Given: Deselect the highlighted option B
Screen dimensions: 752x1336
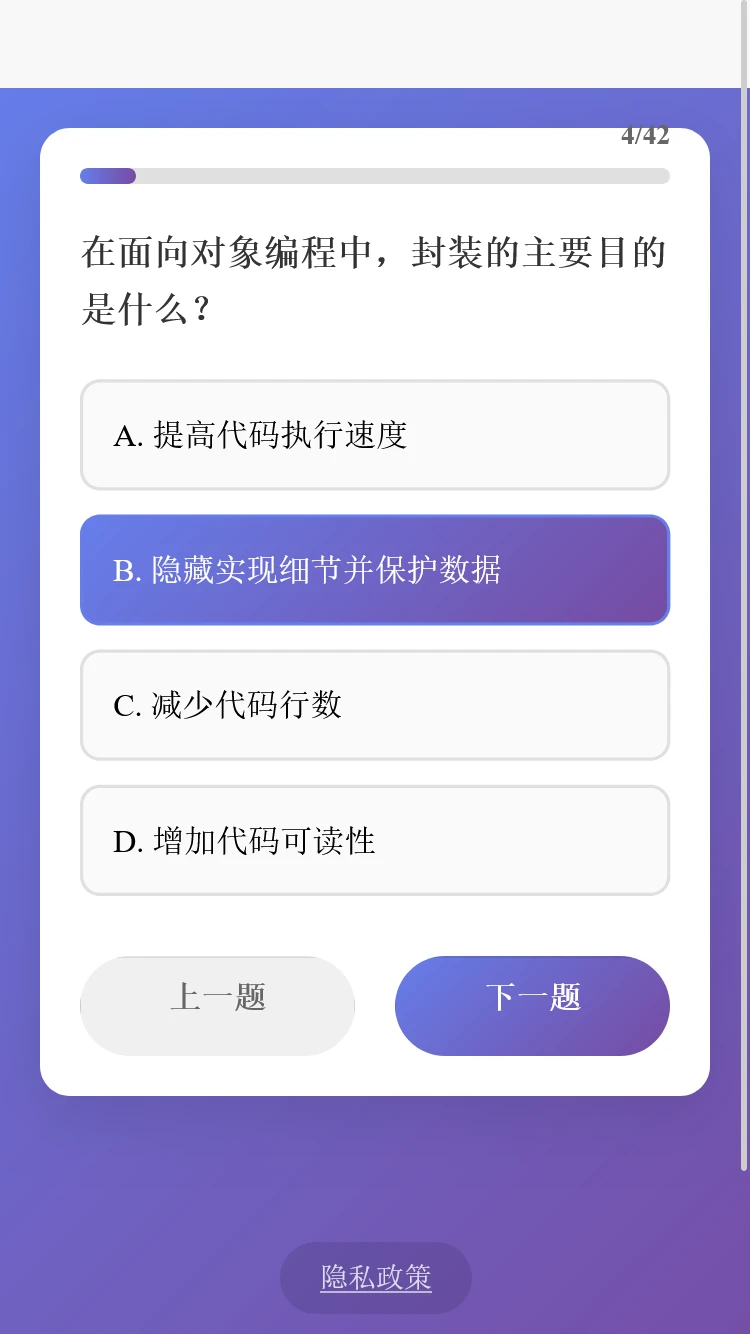Looking at the screenshot, I should (375, 570).
